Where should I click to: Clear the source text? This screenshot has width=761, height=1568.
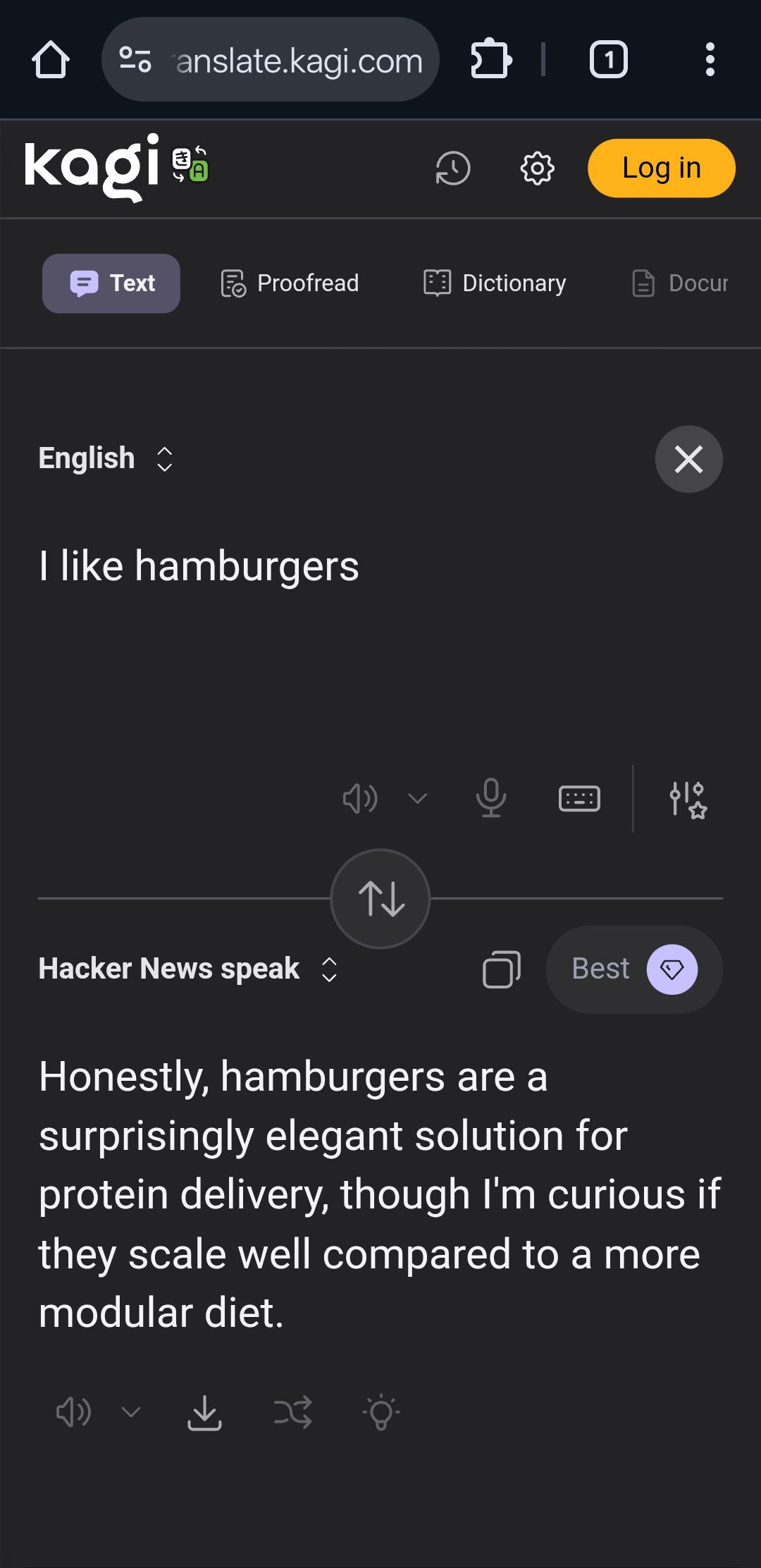click(x=688, y=460)
